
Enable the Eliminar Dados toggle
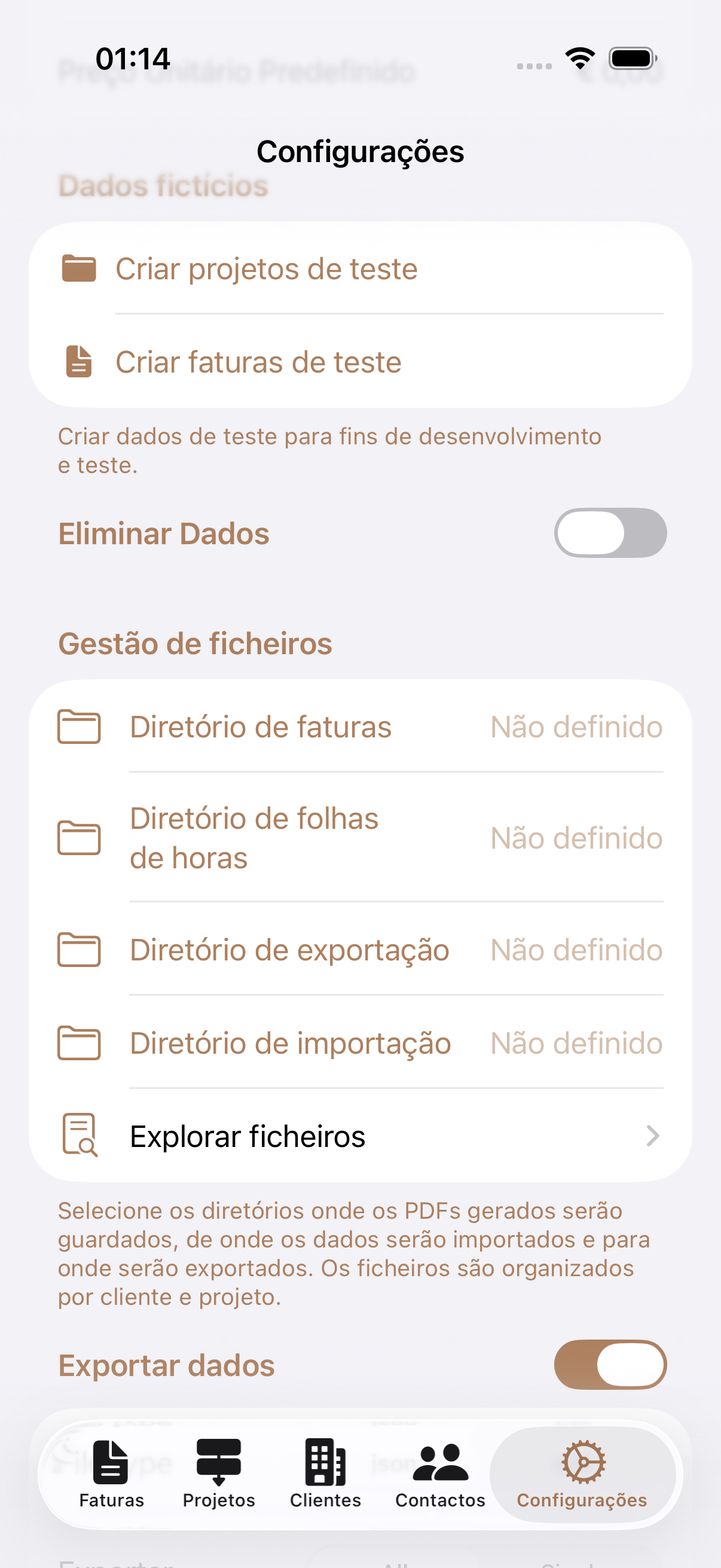click(610, 533)
